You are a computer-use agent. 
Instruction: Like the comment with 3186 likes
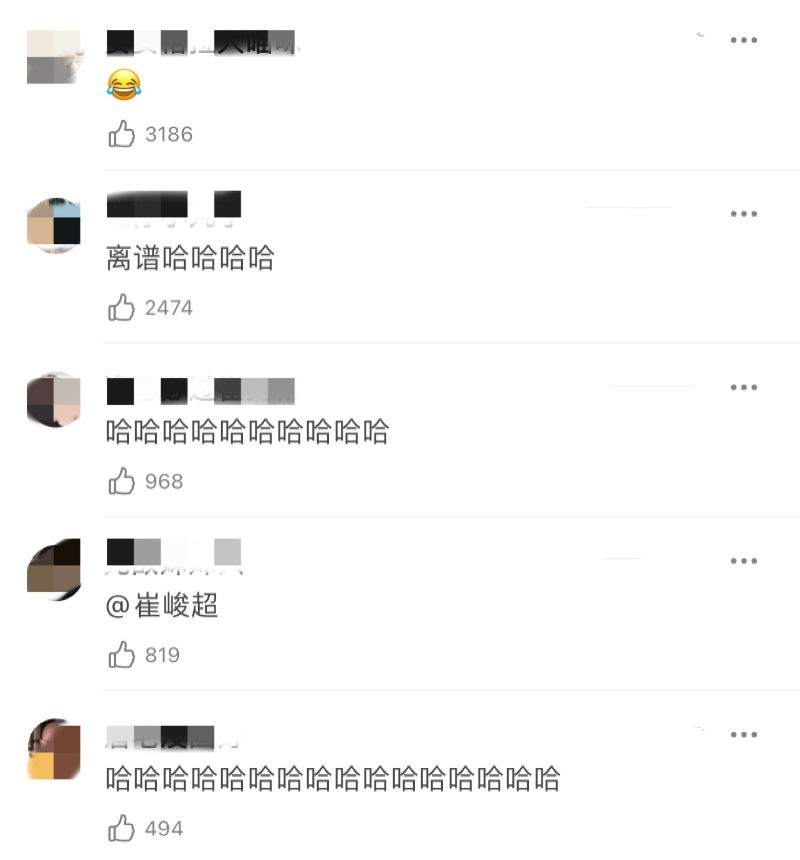tap(122, 134)
